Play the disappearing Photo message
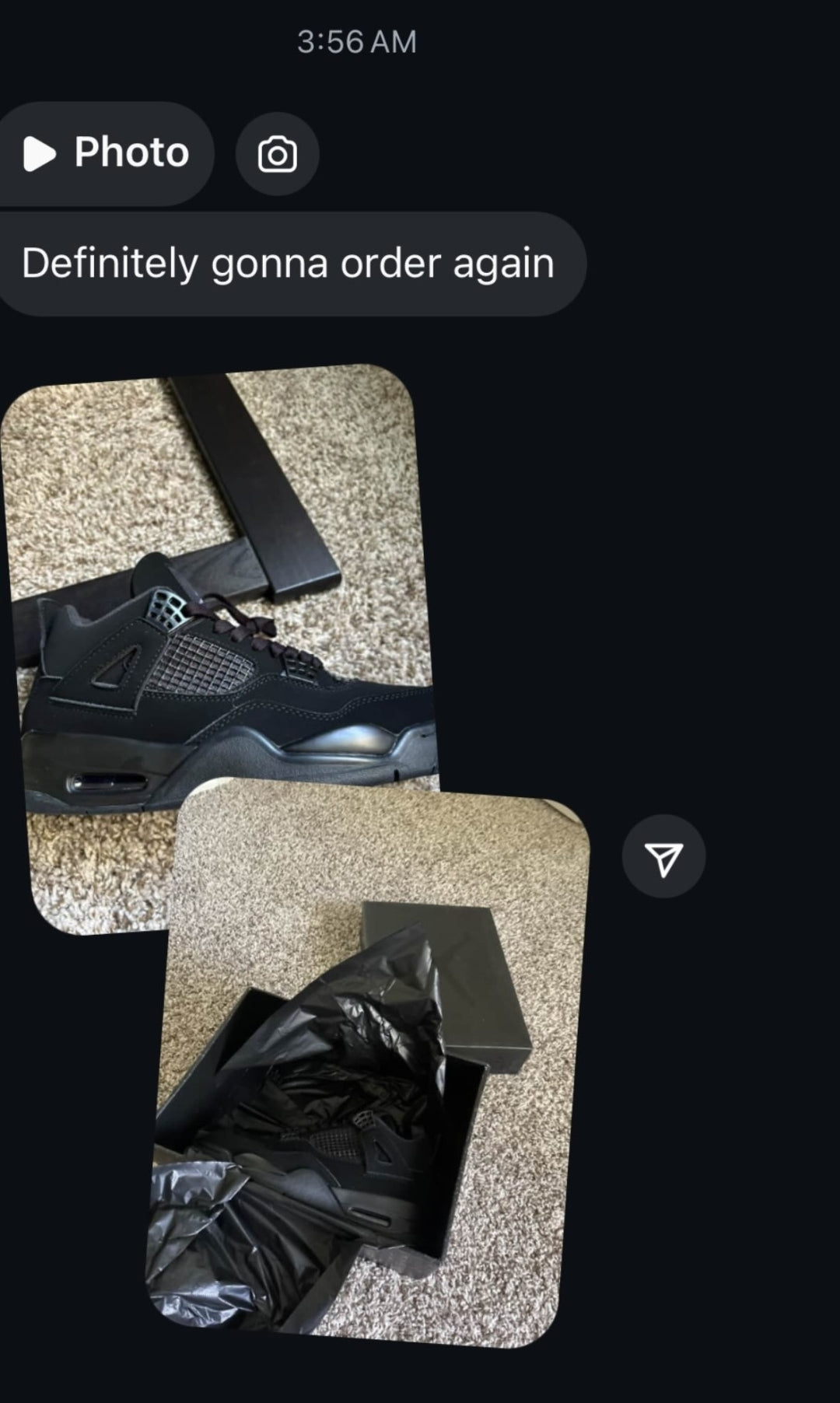Image resolution: width=840 pixels, height=1403 pixels. pos(105,153)
